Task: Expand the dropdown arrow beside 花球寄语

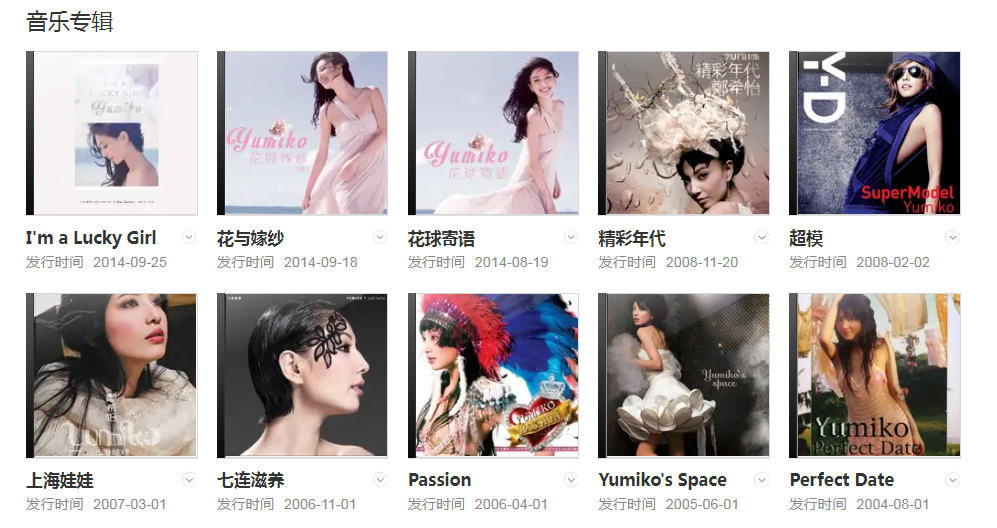Action: 571,237
